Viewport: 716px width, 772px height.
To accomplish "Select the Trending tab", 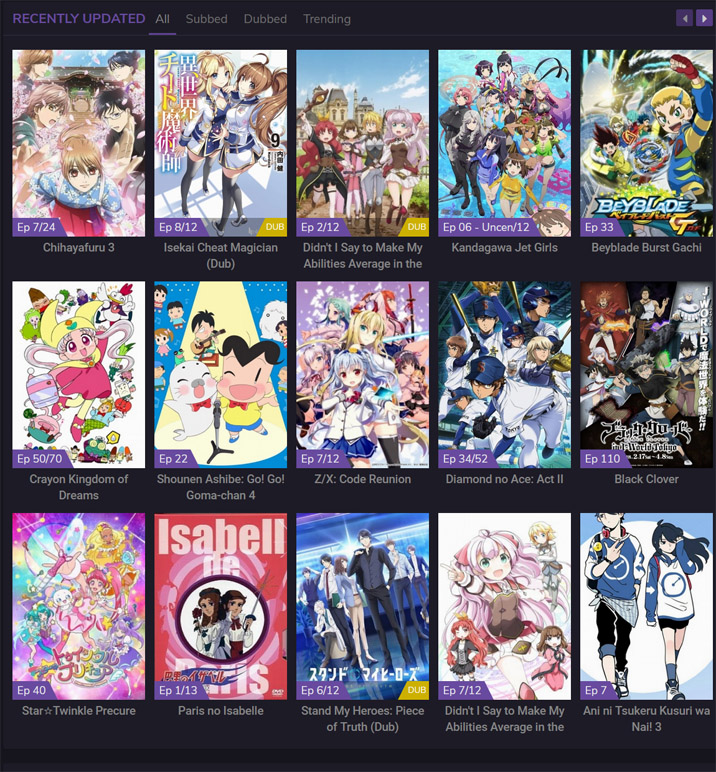I will pyautogui.click(x=327, y=19).
